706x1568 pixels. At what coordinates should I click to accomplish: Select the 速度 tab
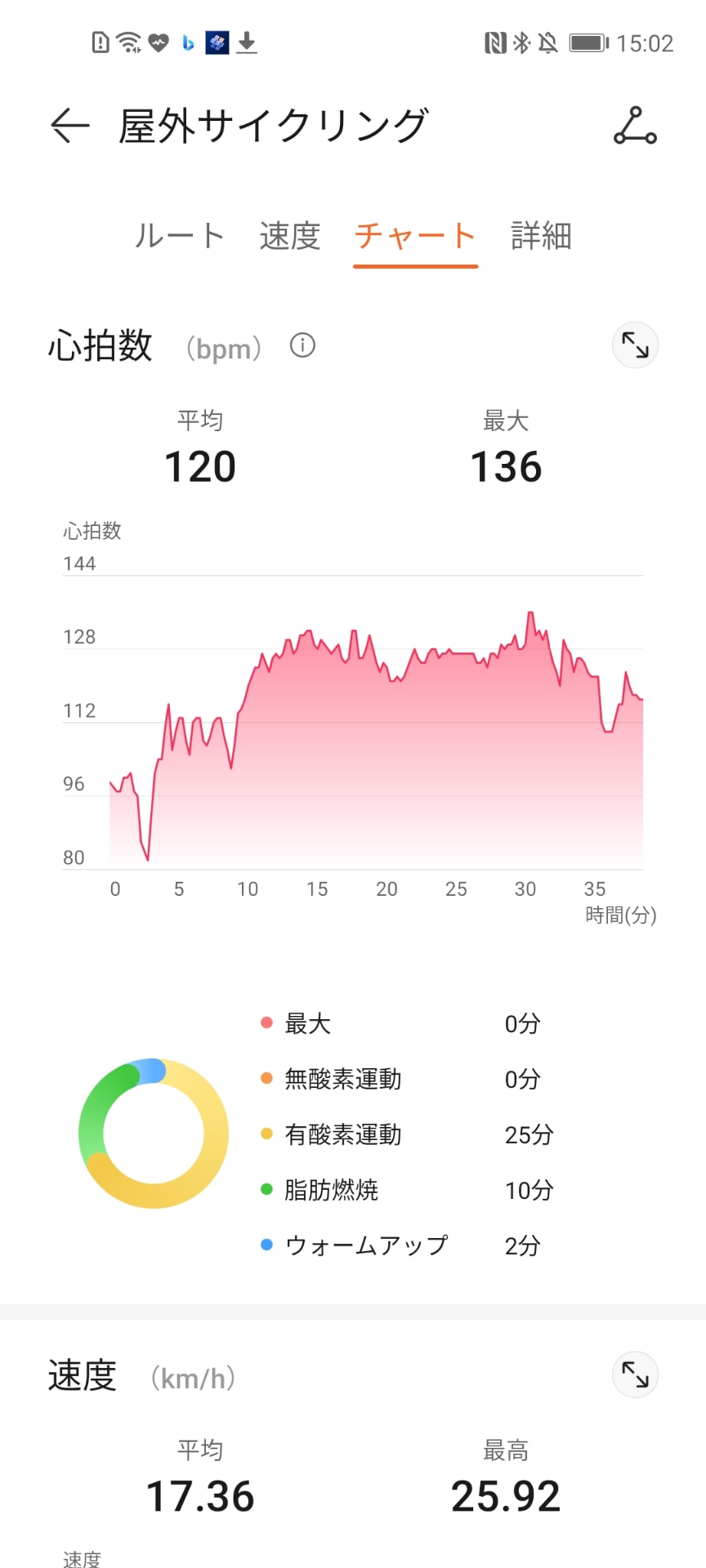pos(288,236)
